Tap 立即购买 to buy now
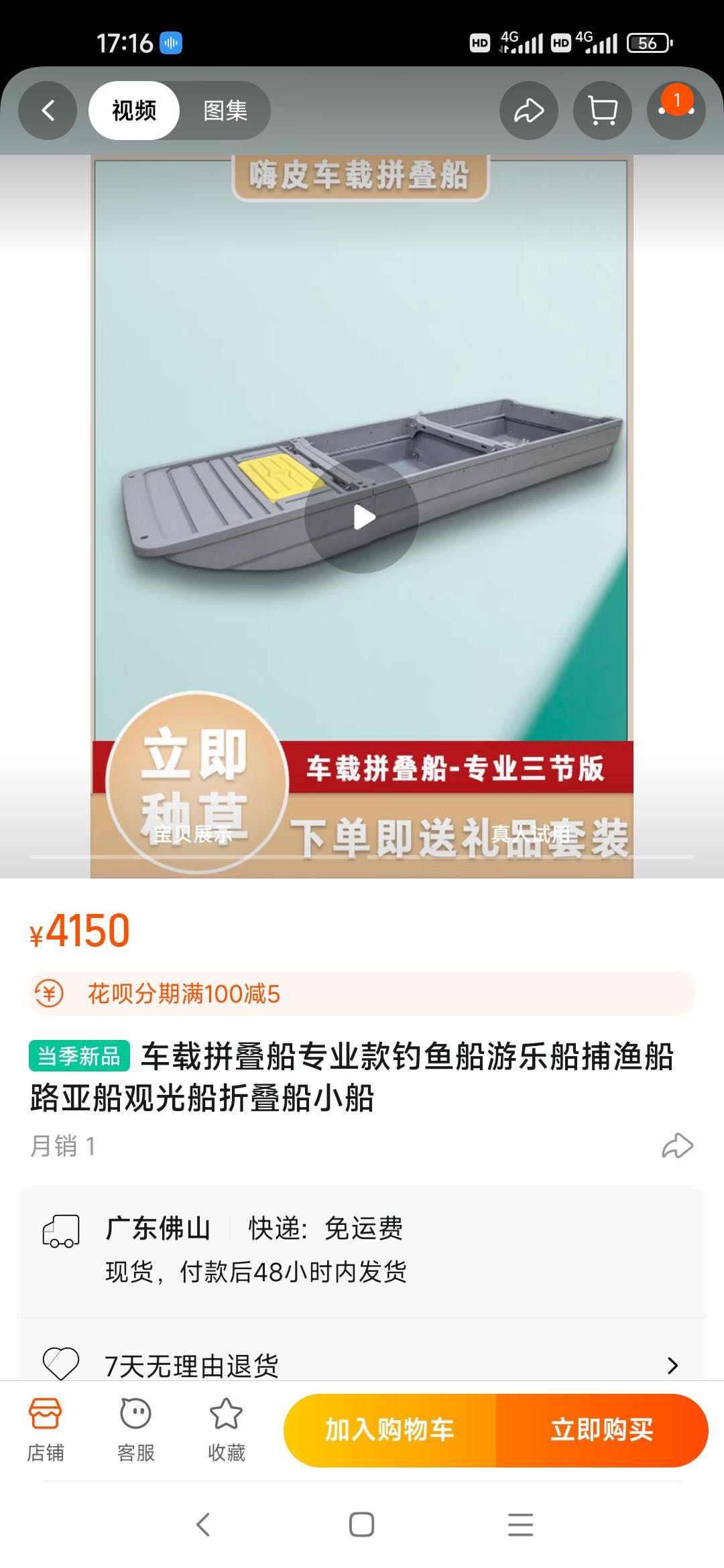Viewport: 724px width, 1568px height. 601,1430
